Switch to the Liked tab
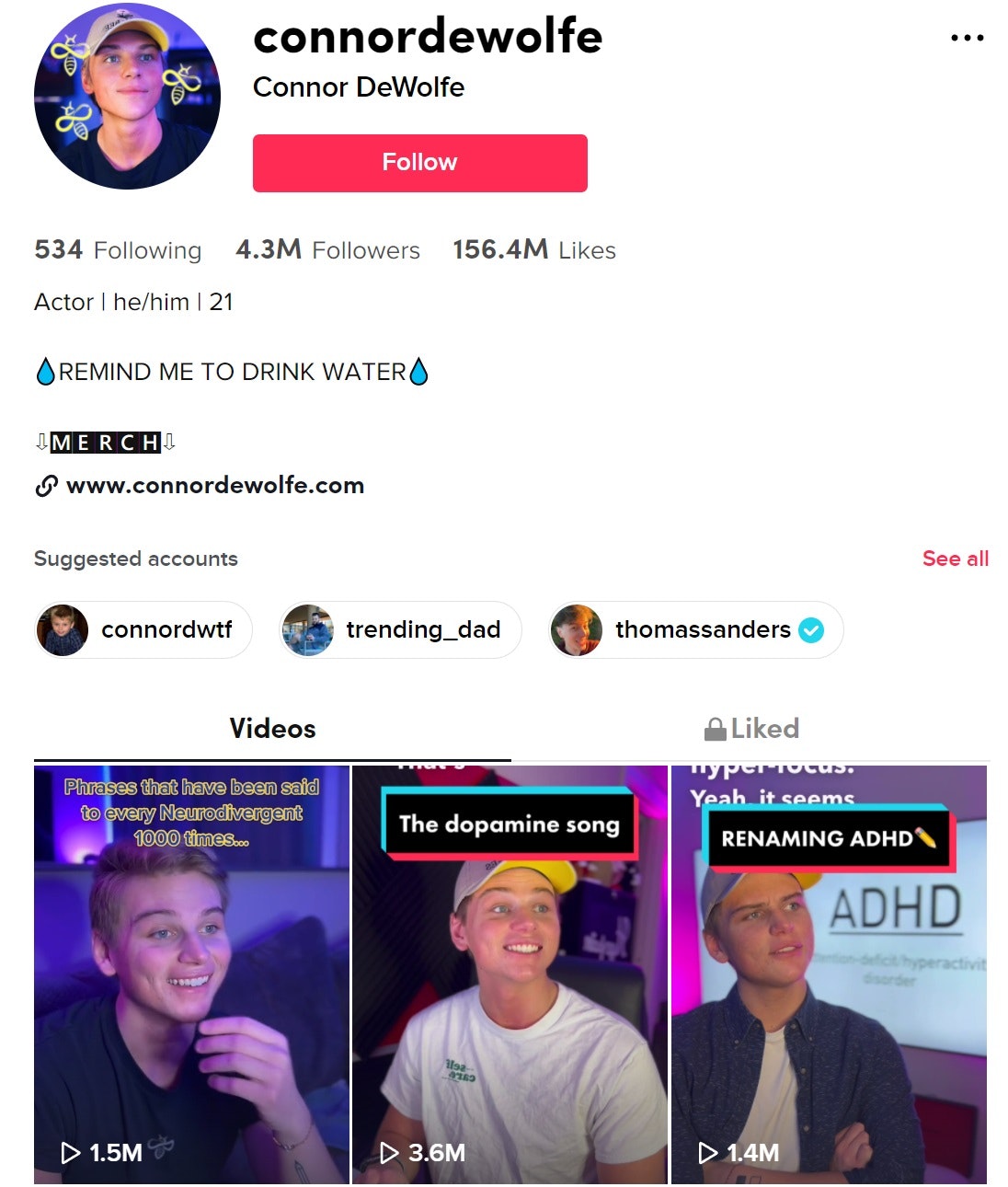1008x1187 pixels. [x=751, y=729]
